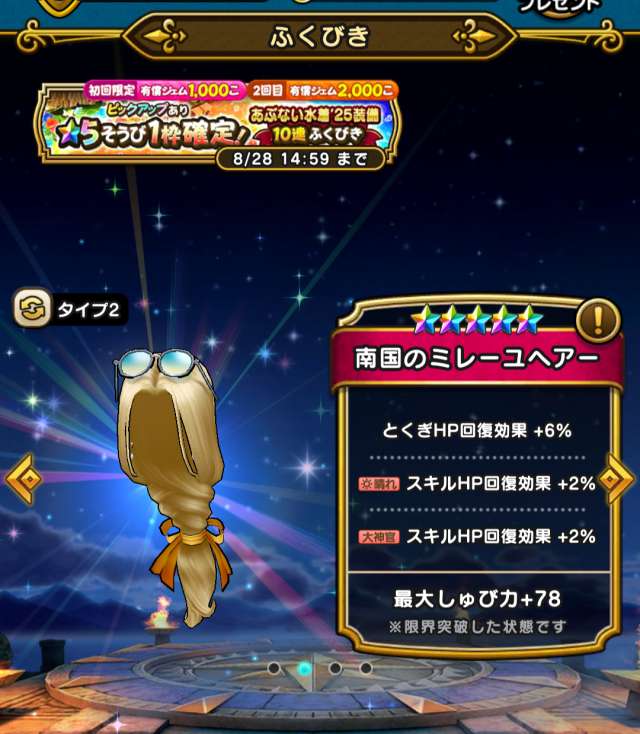Select the highlighted page indicator dot
This screenshot has width=640, height=734.
pyautogui.click(x=304, y=668)
